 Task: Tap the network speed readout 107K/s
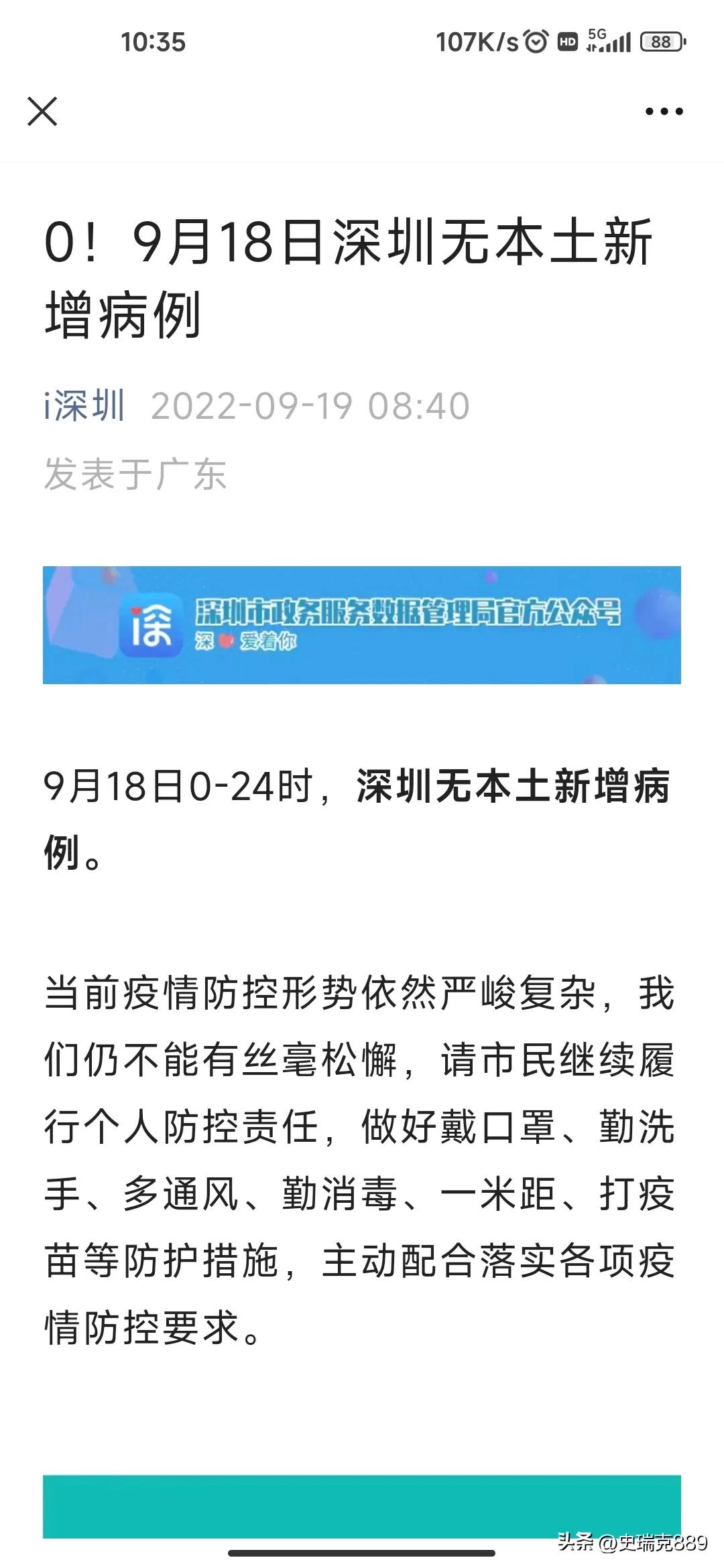476,42
